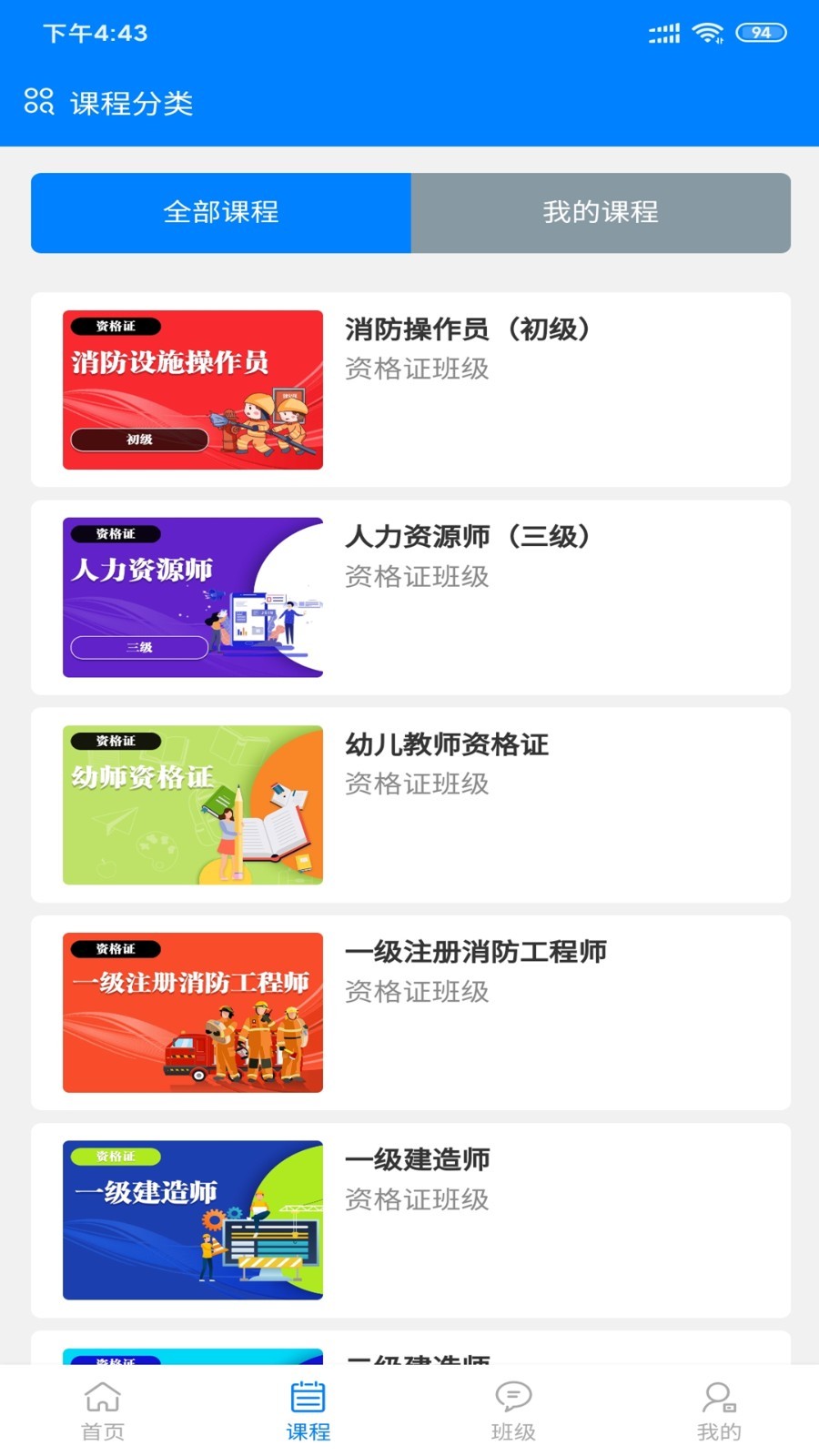Select the 首页 home icon in bottom navigation
Screen dimensions: 819x1456
(x=102, y=1406)
